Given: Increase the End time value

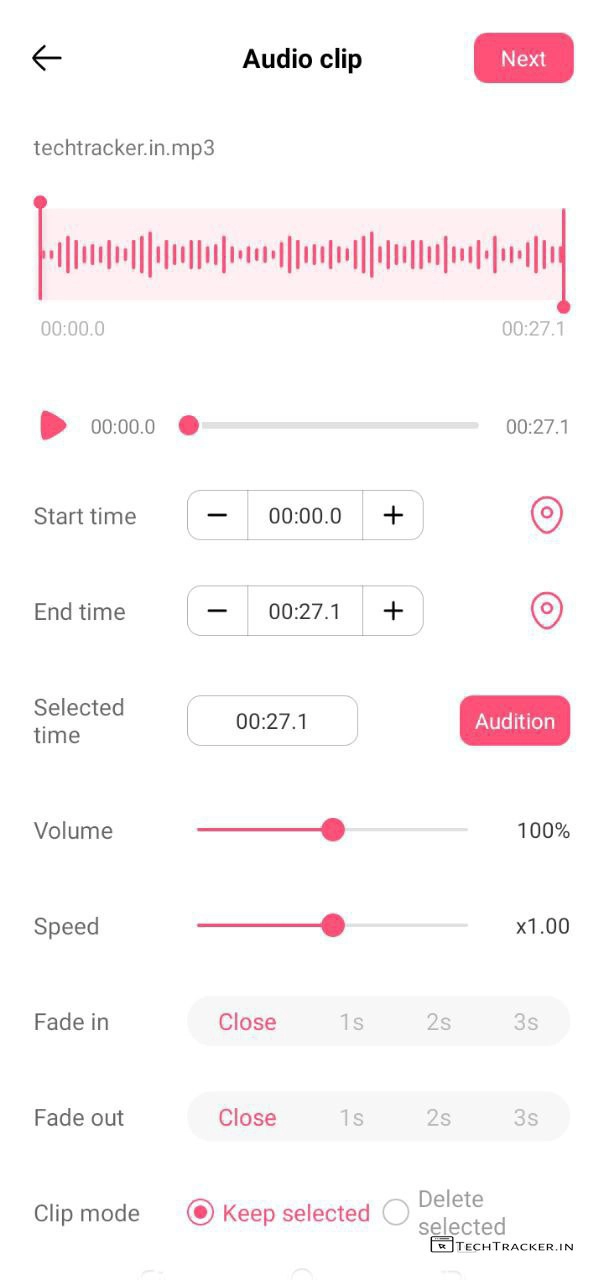Looking at the screenshot, I should tap(393, 611).
